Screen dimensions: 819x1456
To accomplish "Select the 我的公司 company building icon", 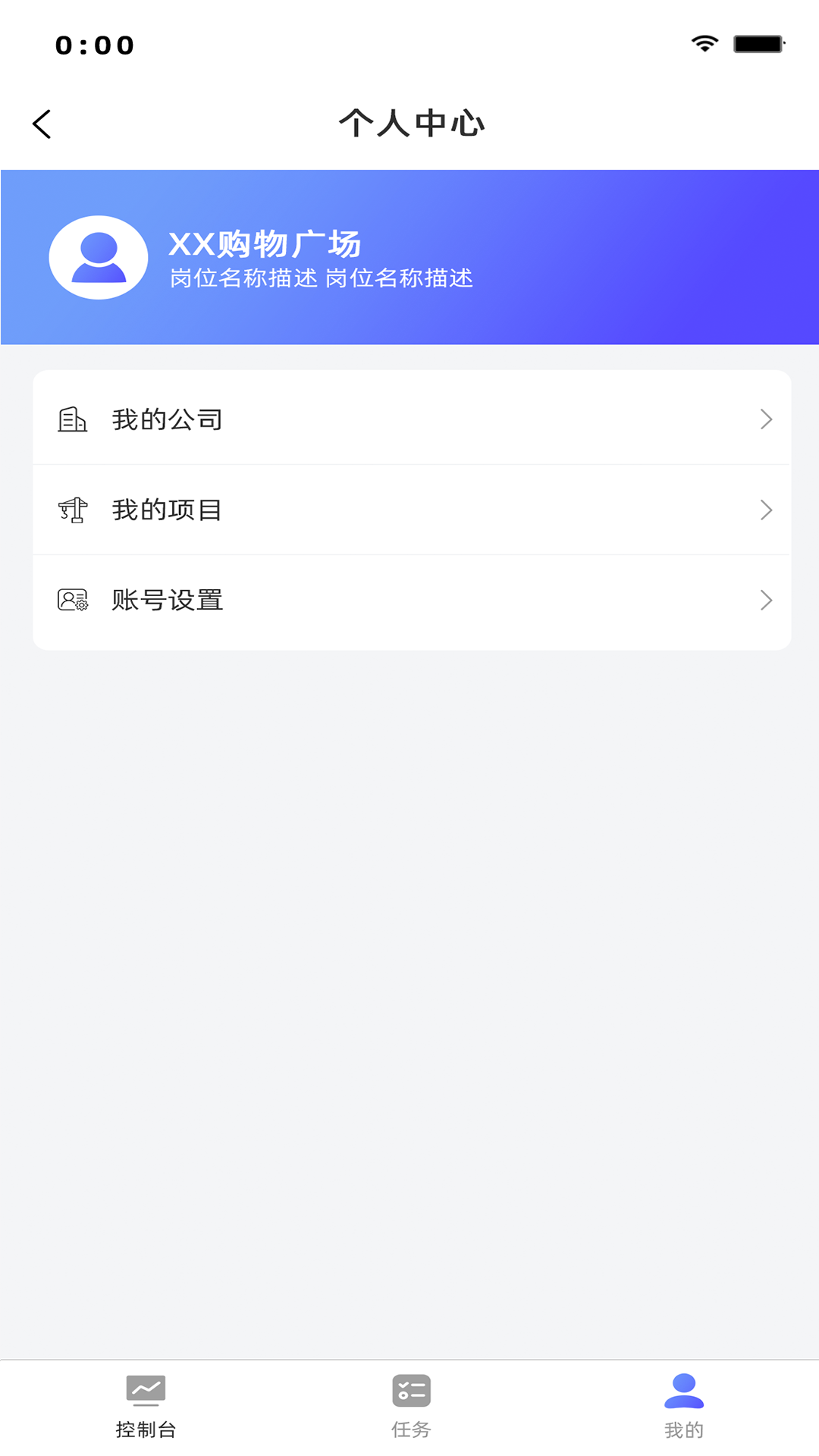I will (x=72, y=419).
